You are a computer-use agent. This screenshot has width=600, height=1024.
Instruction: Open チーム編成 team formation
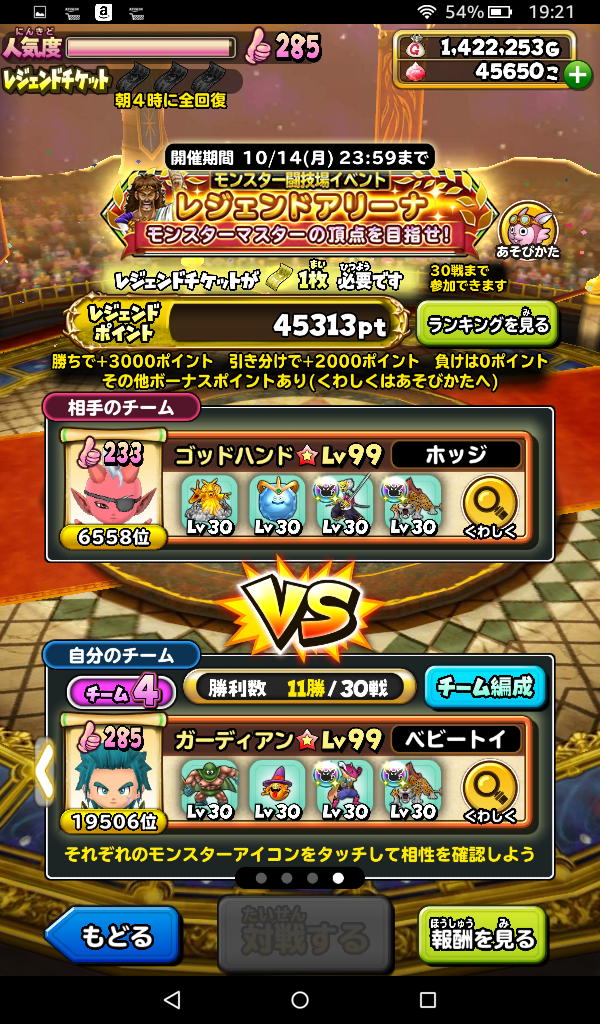coord(486,686)
